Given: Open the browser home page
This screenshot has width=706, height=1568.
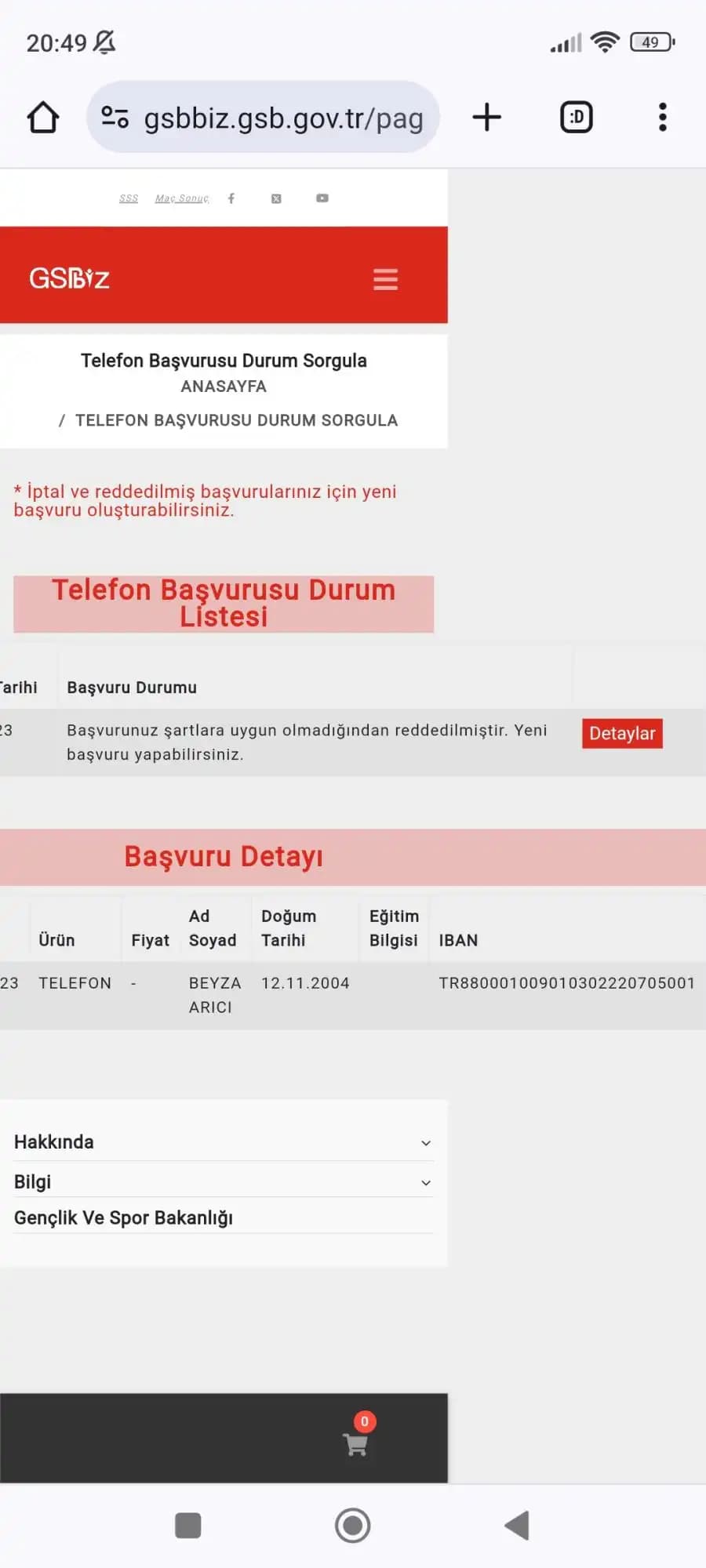Looking at the screenshot, I should coord(43,118).
